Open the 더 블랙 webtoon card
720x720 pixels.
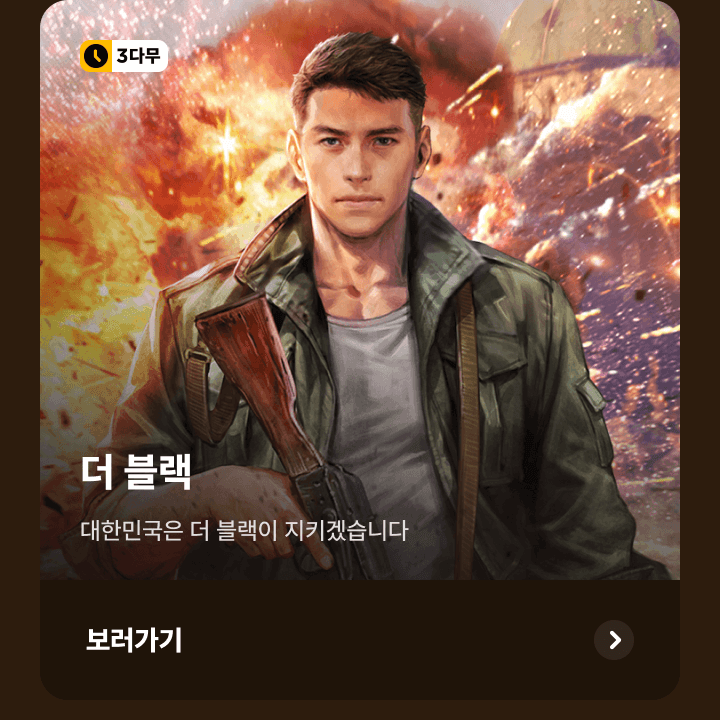click(360, 300)
